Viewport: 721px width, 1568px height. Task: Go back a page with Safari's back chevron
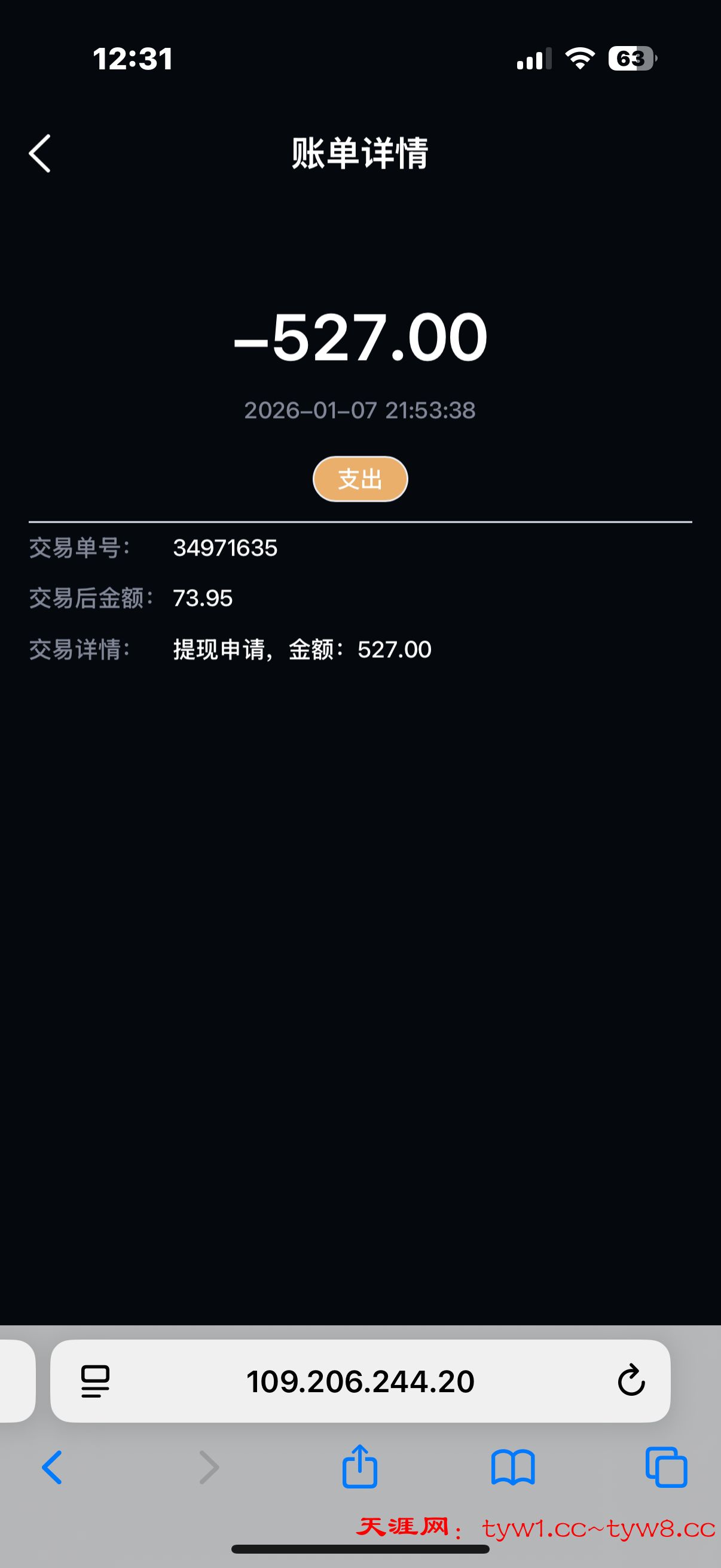coord(53,1467)
